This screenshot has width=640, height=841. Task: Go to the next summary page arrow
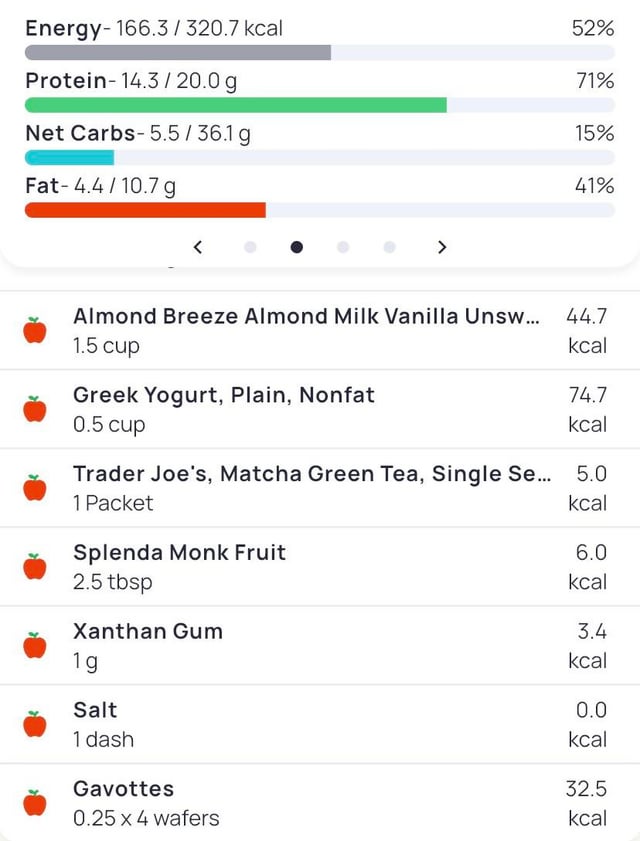pos(442,247)
